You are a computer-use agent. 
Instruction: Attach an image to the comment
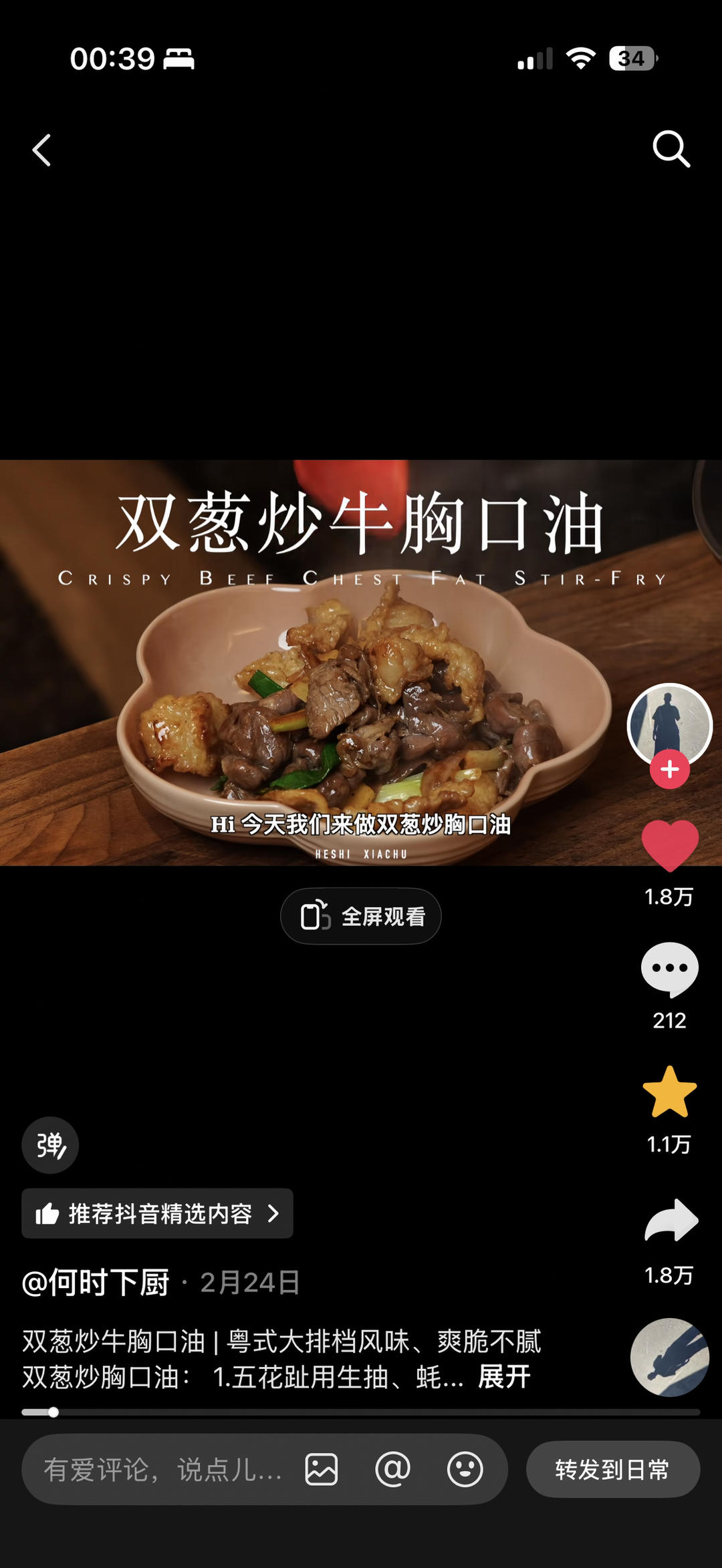tap(322, 1470)
